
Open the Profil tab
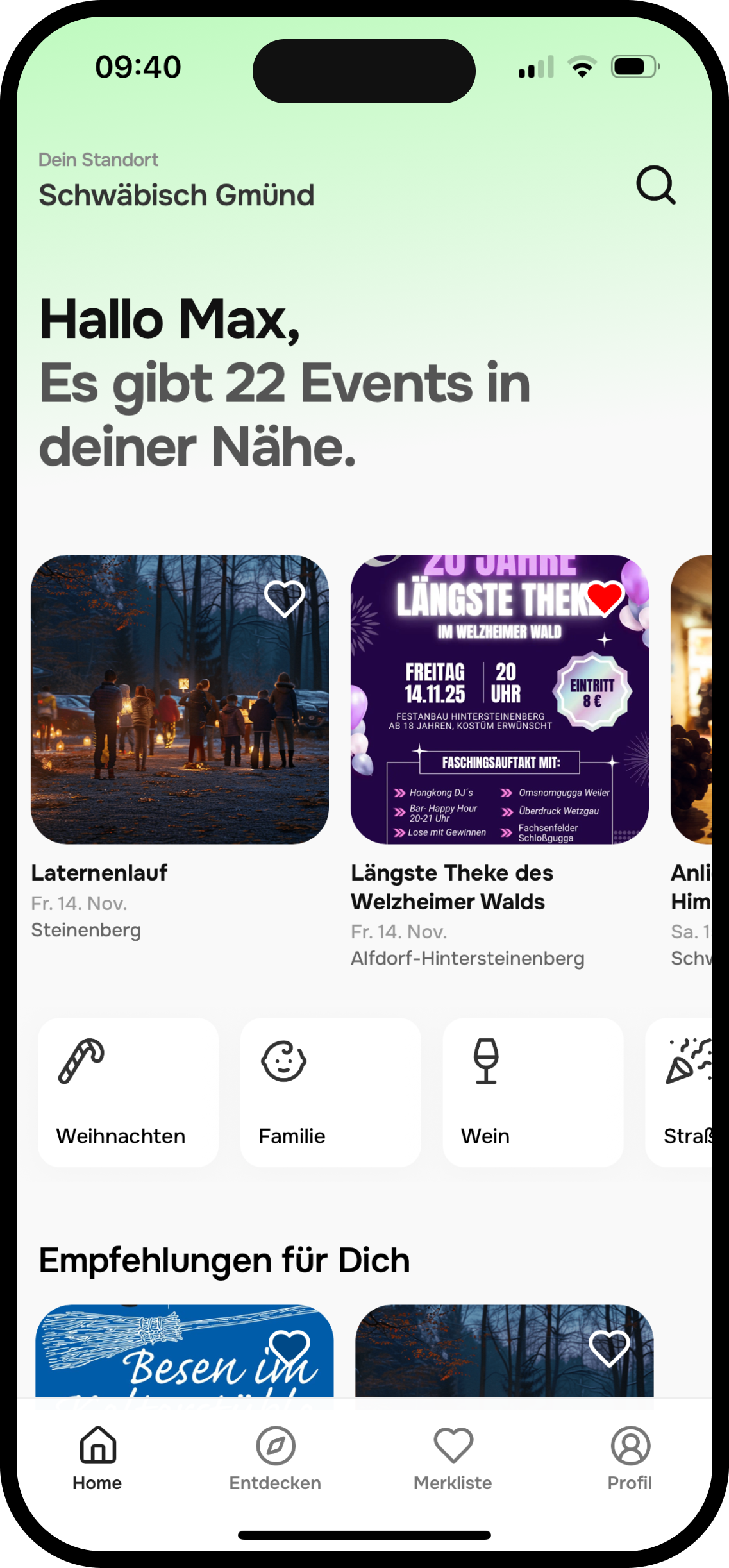tap(630, 1458)
